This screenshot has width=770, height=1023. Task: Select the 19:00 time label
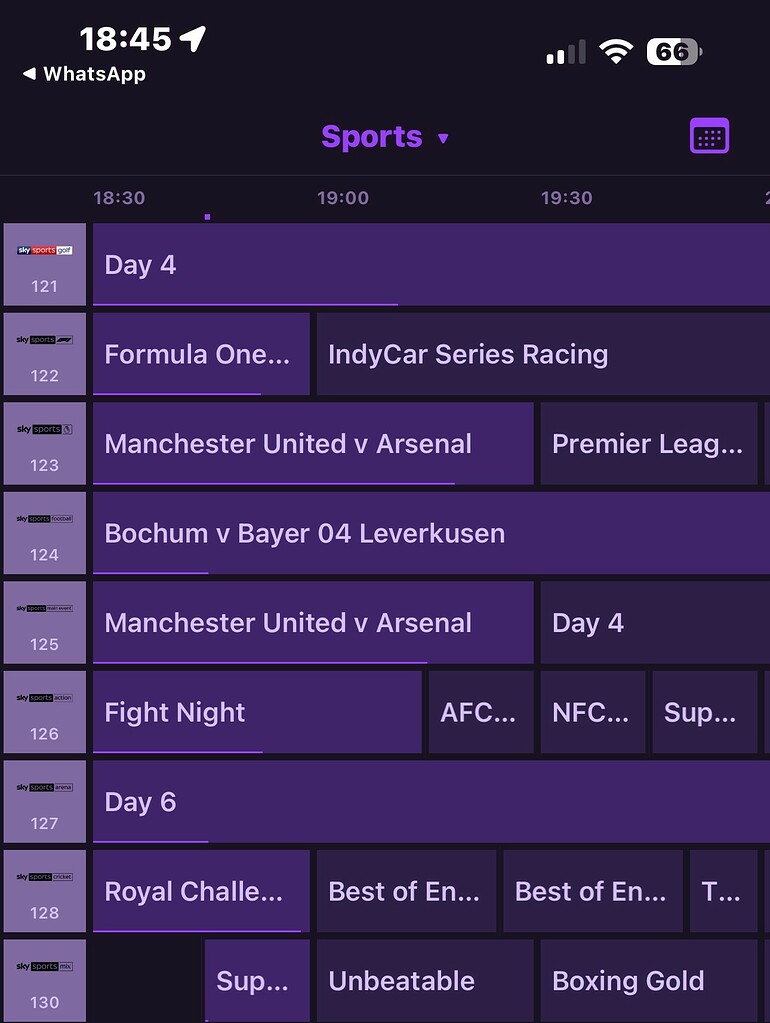[343, 197]
